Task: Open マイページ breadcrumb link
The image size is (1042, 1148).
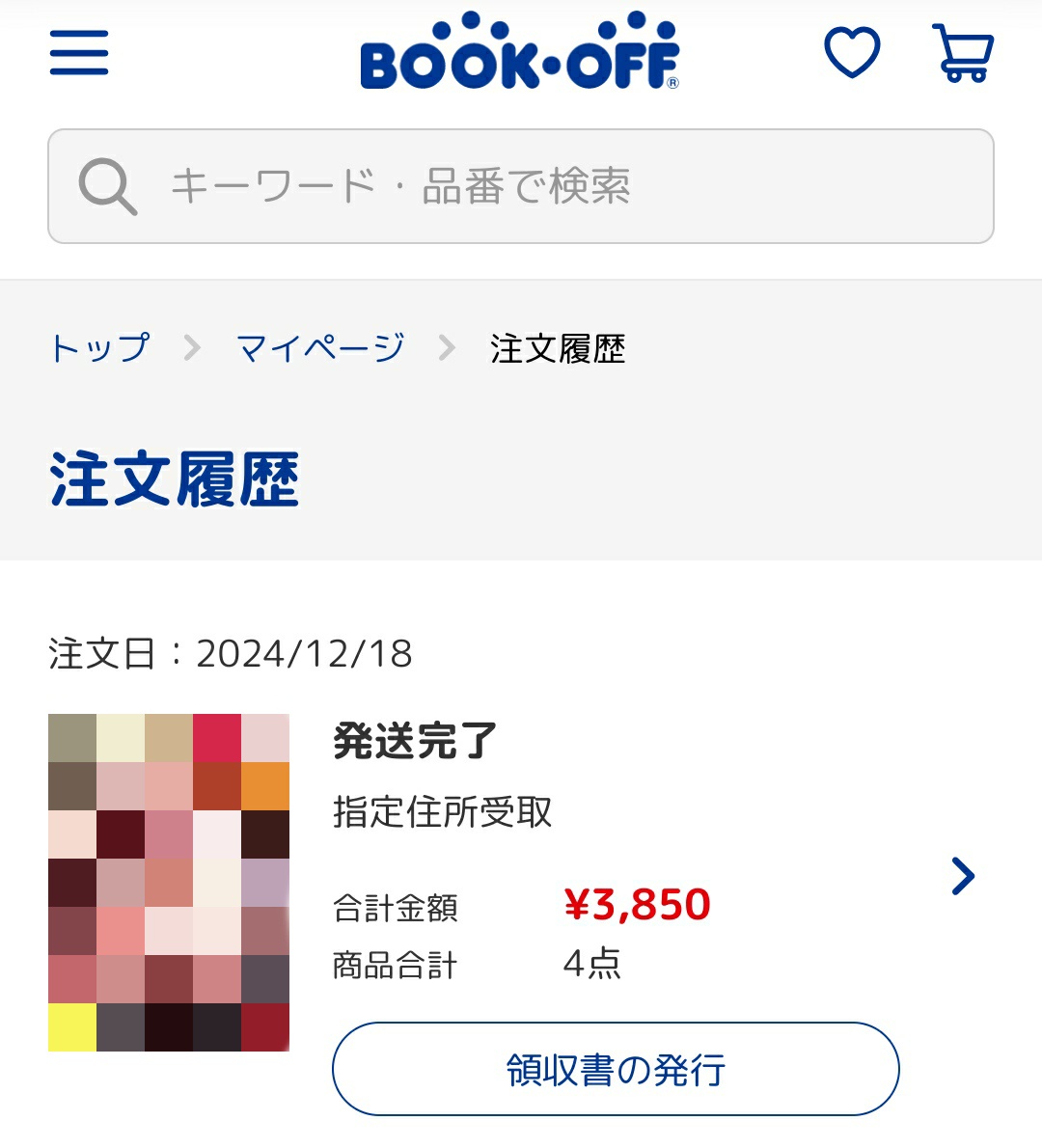Action: [320, 348]
